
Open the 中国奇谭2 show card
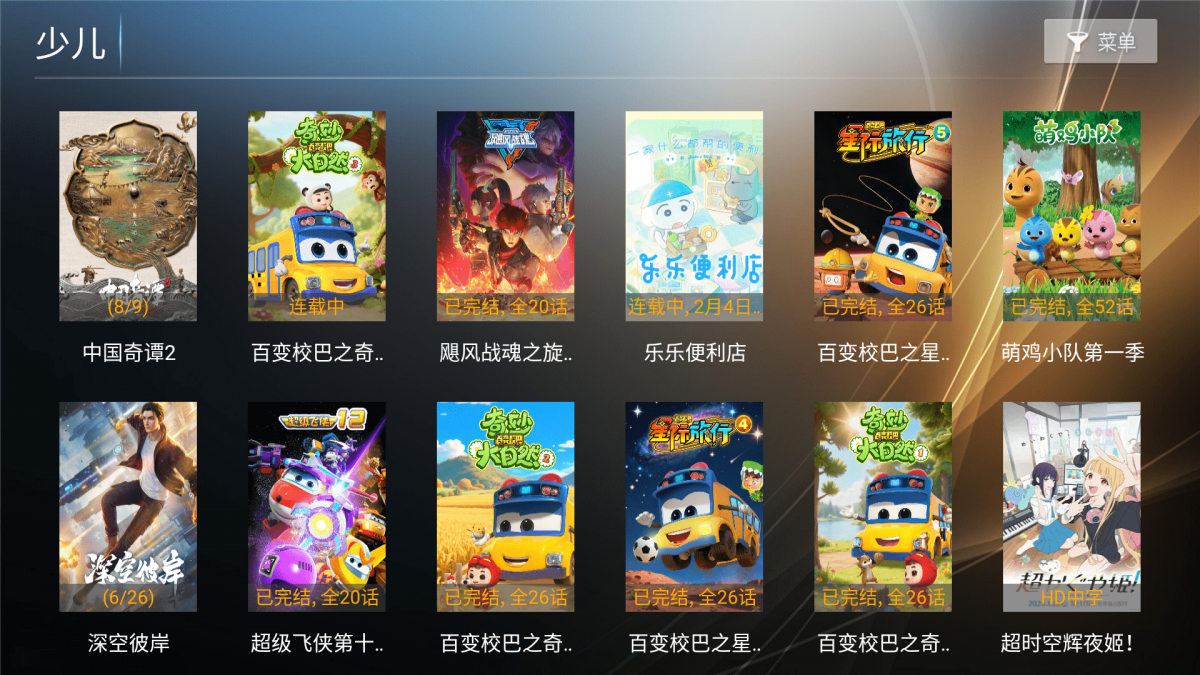pyautogui.click(x=128, y=216)
